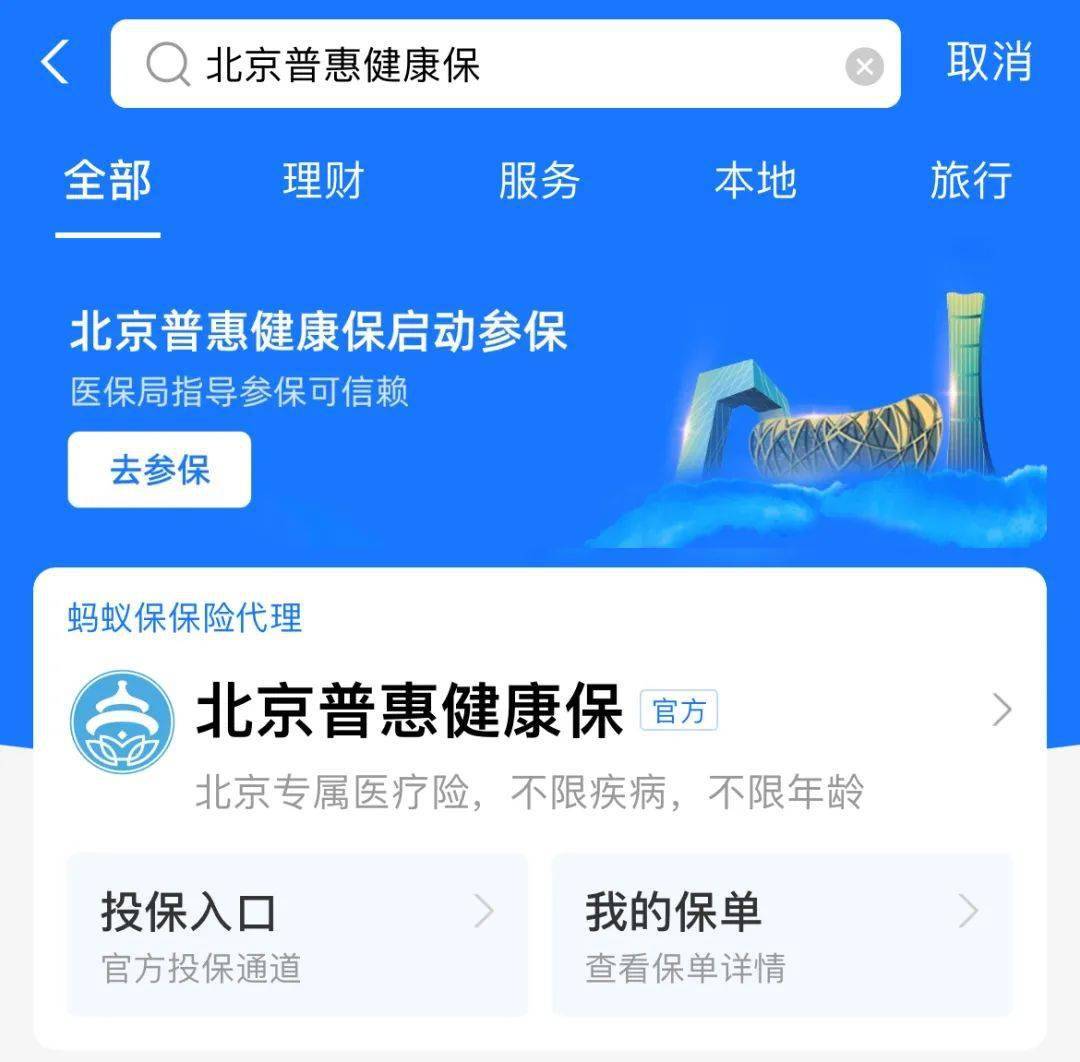Switch to the 理财 tab
The height and width of the screenshot is (1062, 1080).
323,182
